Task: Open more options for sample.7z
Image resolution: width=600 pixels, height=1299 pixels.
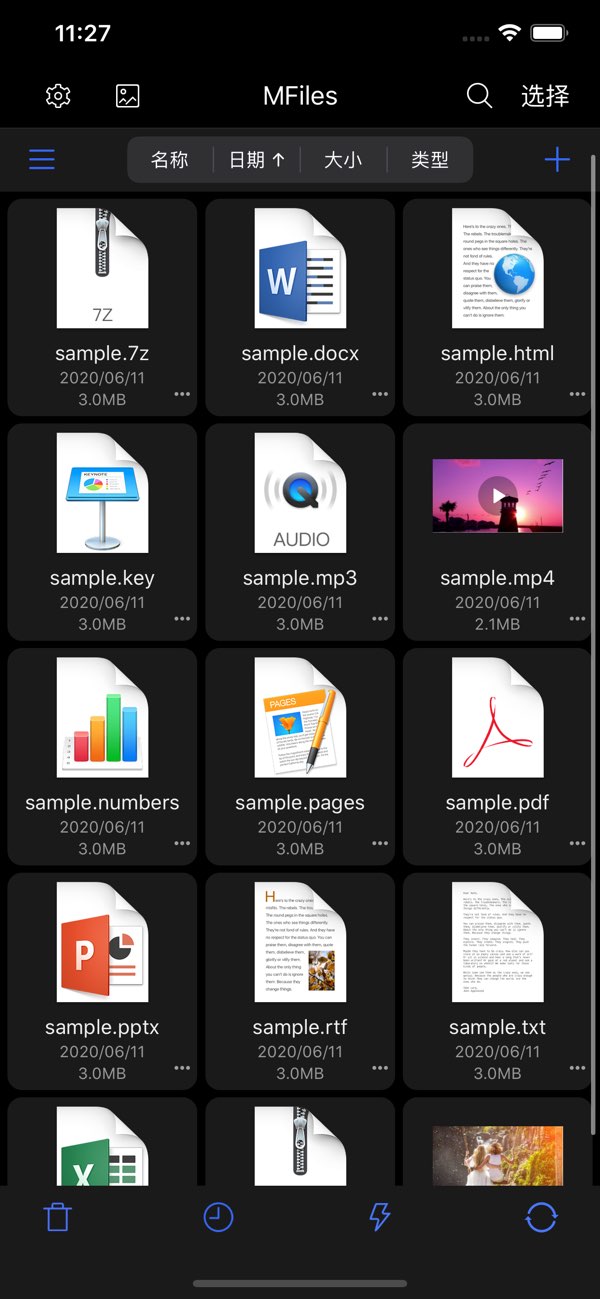Action: pos(182,394)
